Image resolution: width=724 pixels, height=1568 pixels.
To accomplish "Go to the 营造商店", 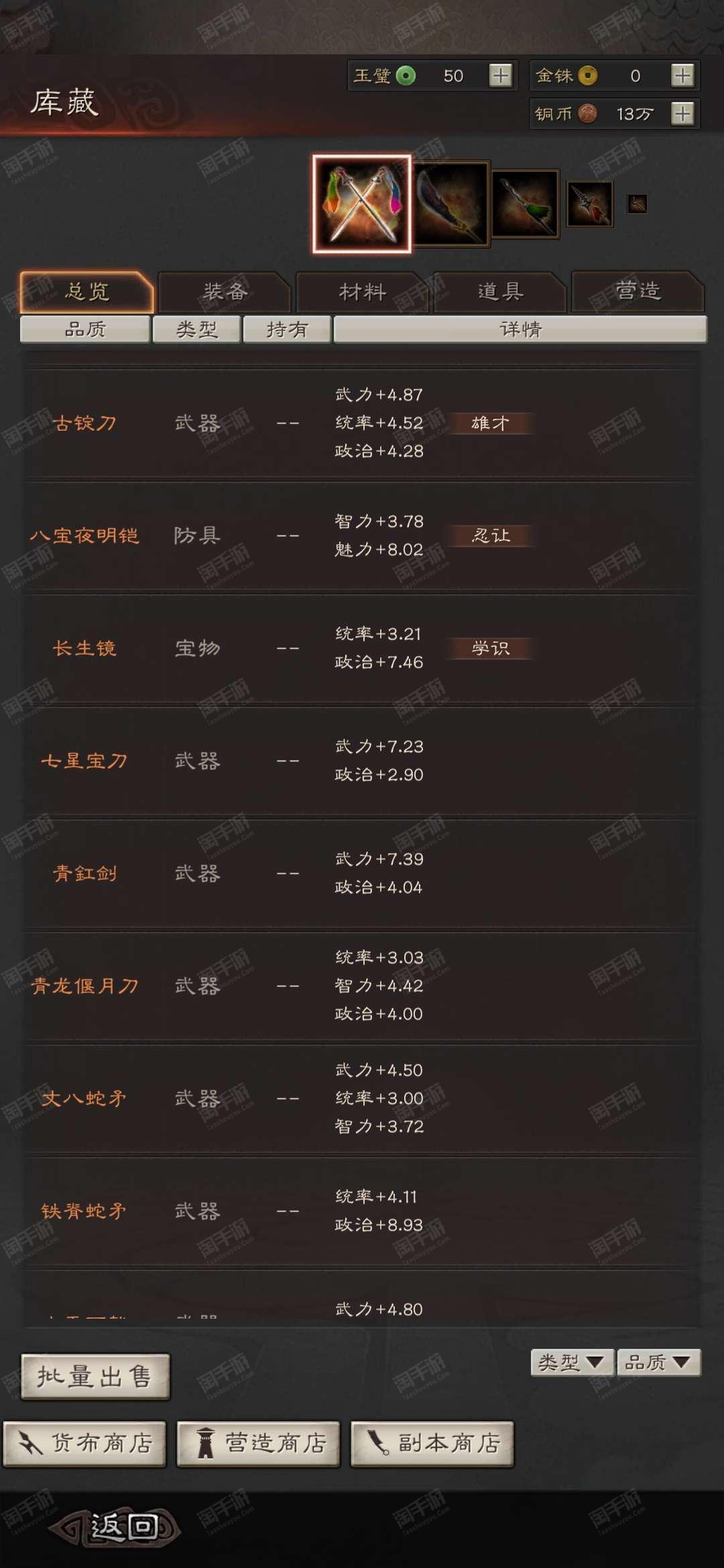I will (x=258, y=1443).
